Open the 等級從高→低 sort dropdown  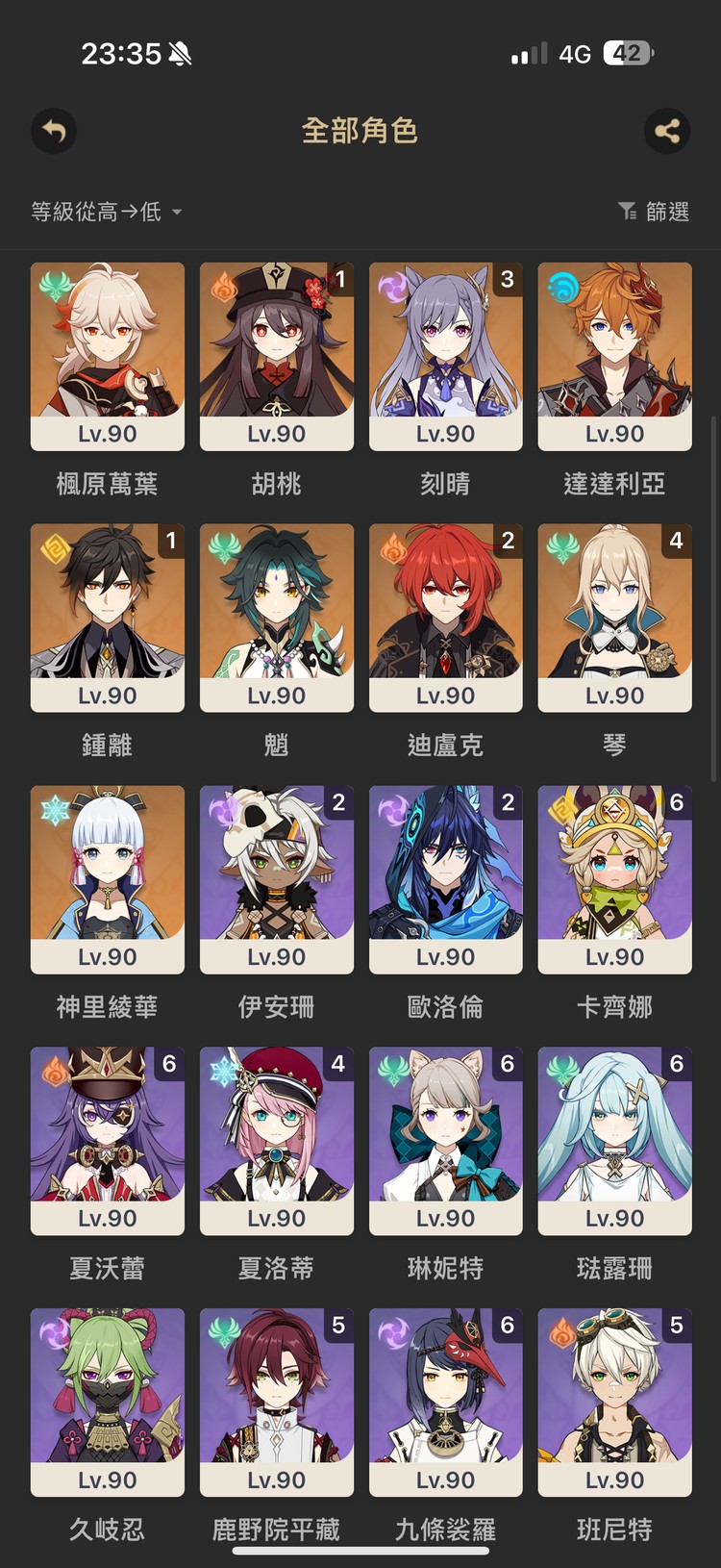(106, 212)
